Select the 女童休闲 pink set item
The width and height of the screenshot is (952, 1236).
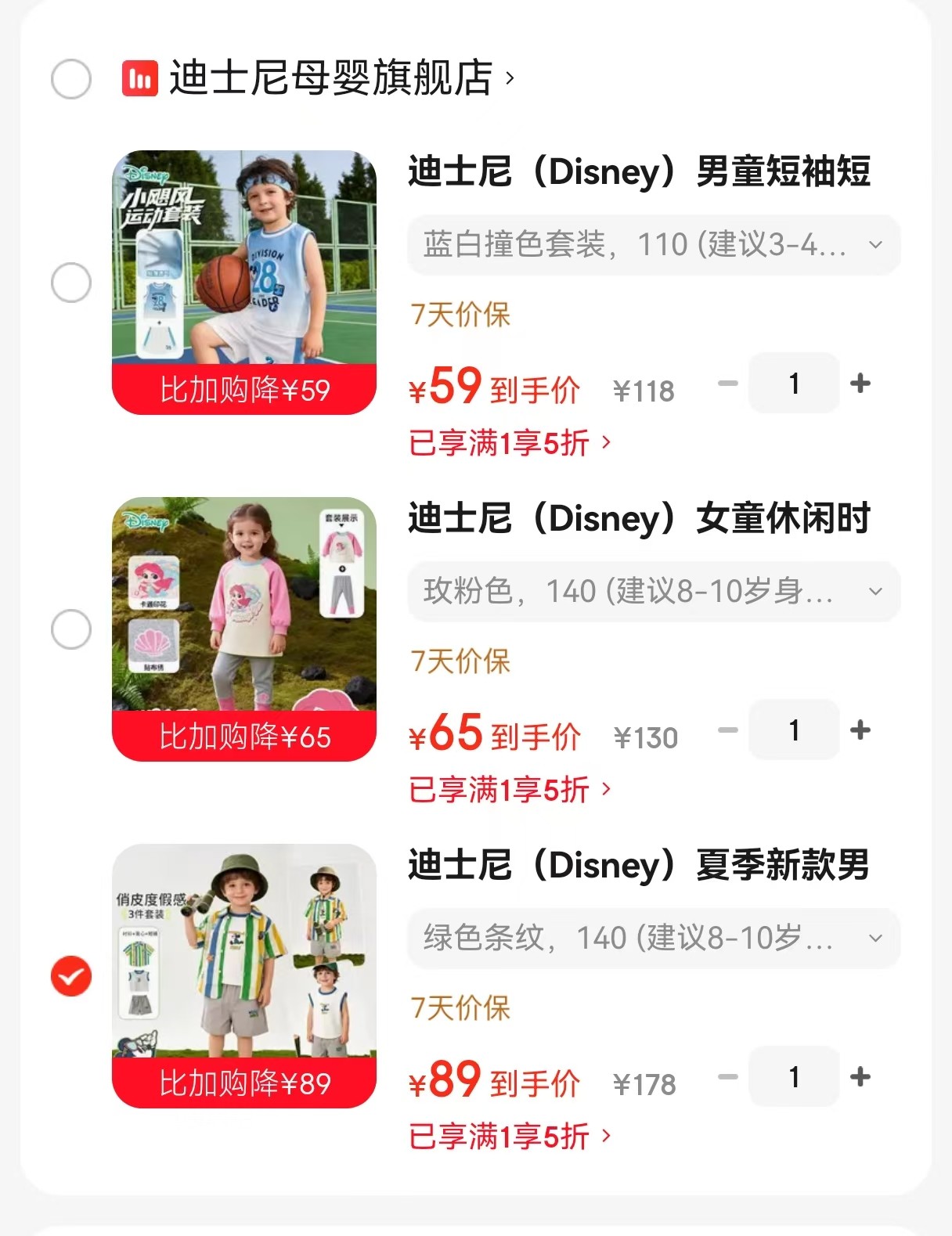[x=71, y=629]
